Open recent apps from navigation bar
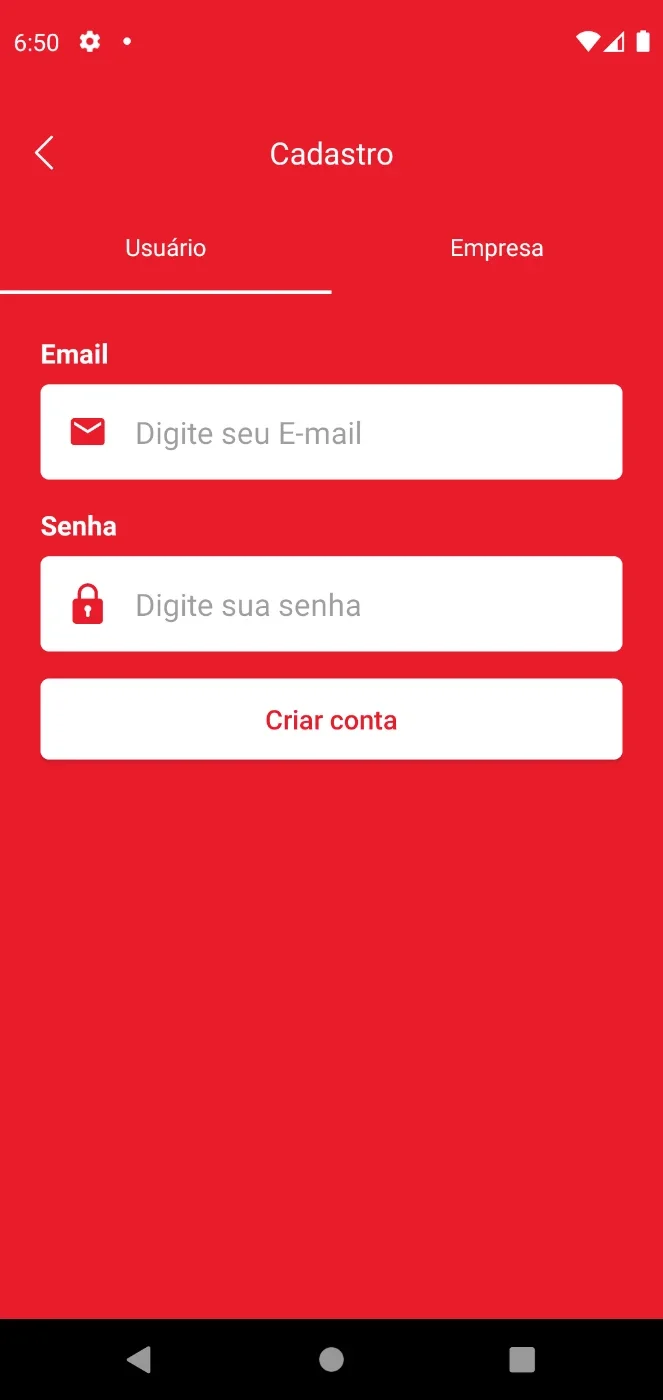Screen dimensions: 663x1400 522,1359
